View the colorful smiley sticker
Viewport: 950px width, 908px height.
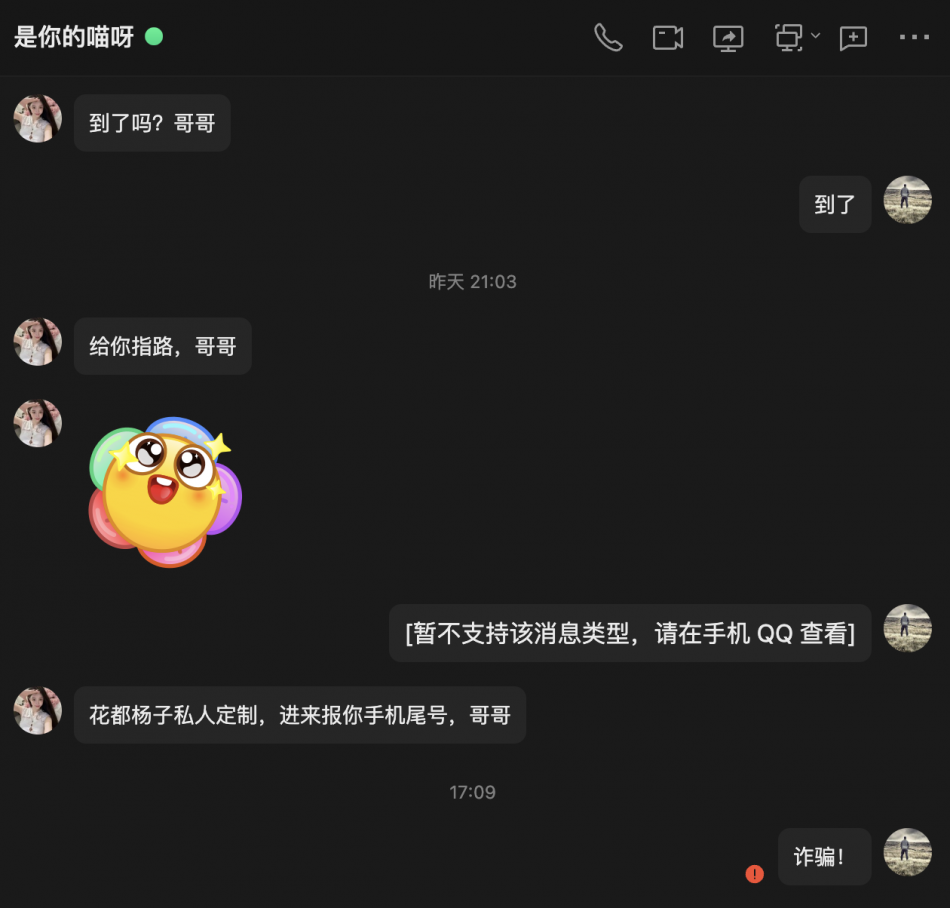tap(165, 491)
